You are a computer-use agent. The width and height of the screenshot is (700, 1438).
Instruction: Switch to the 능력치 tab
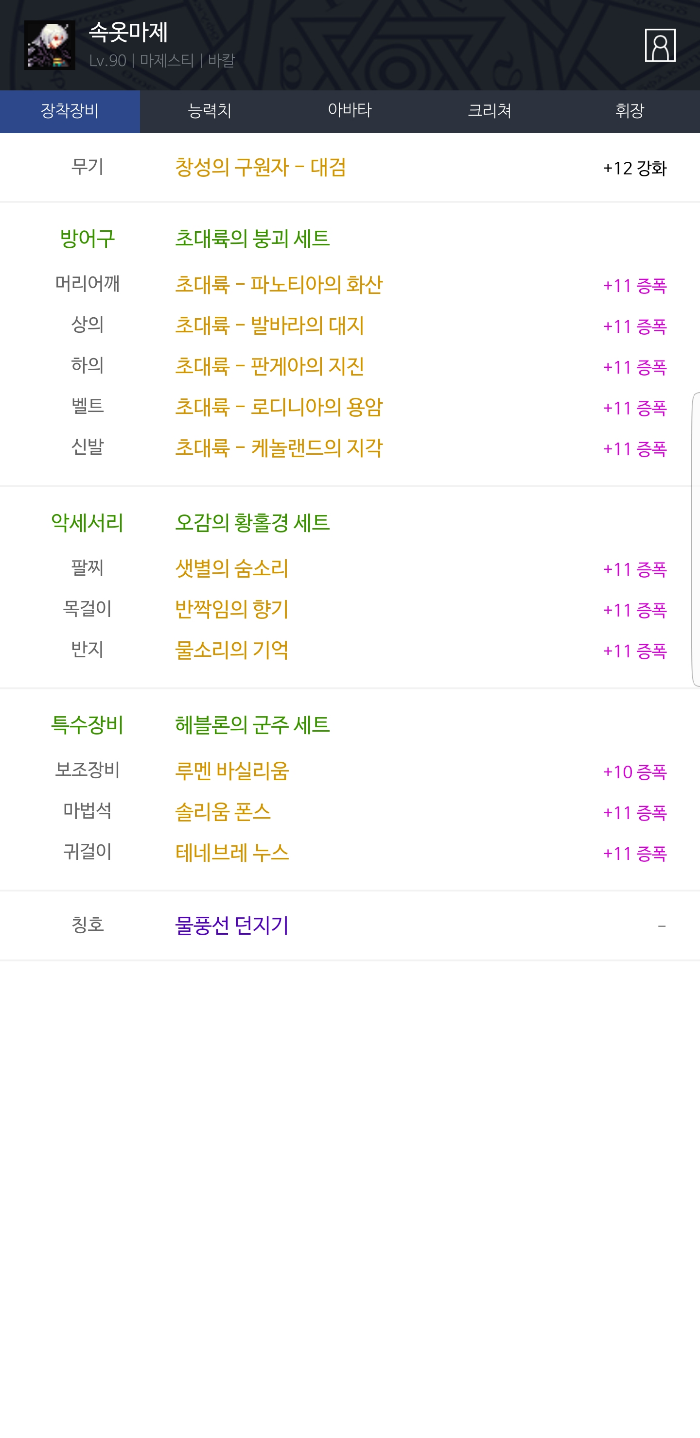click(210, 111)
